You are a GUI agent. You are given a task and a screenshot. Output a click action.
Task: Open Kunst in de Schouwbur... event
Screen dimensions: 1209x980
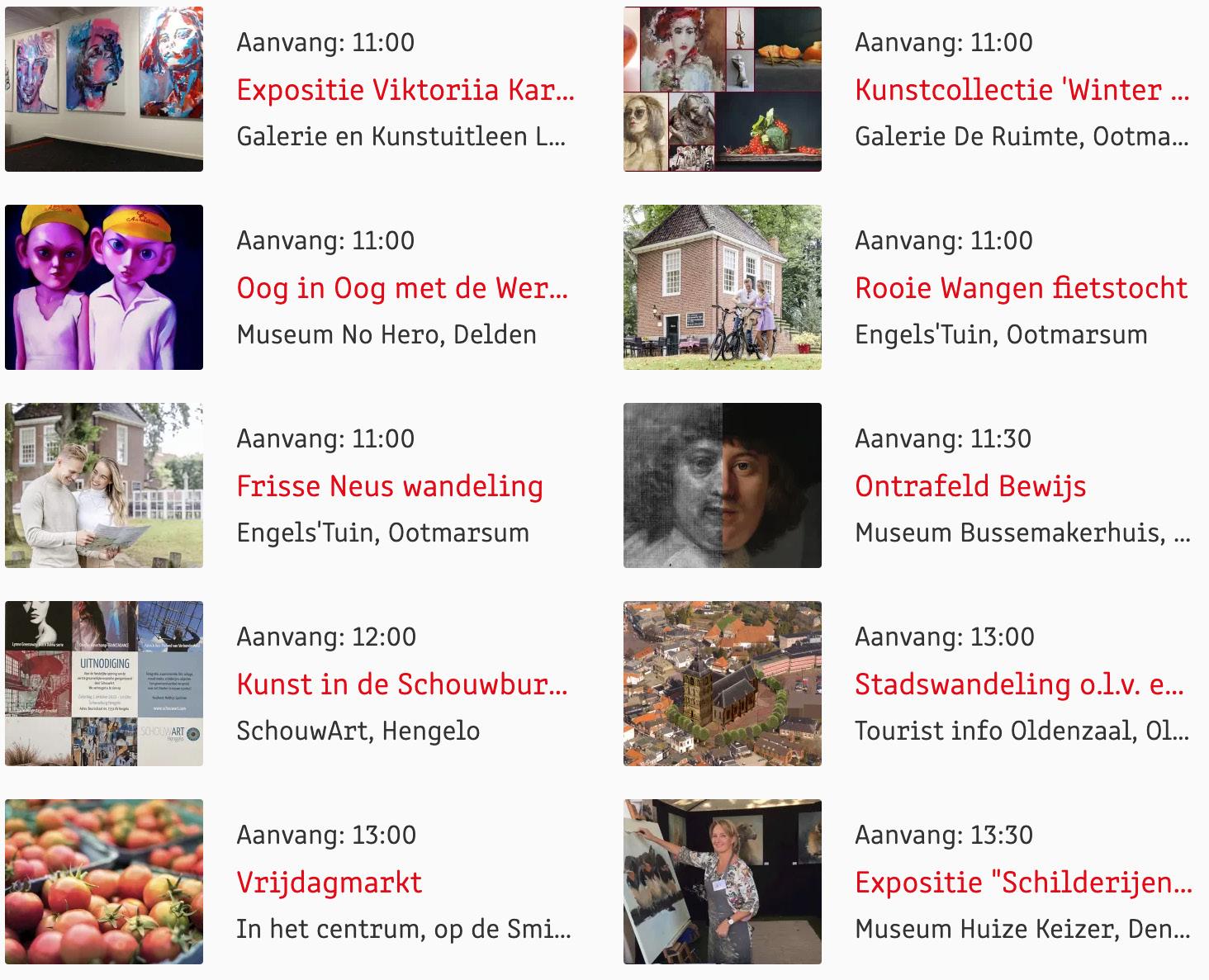coord(402,684)
